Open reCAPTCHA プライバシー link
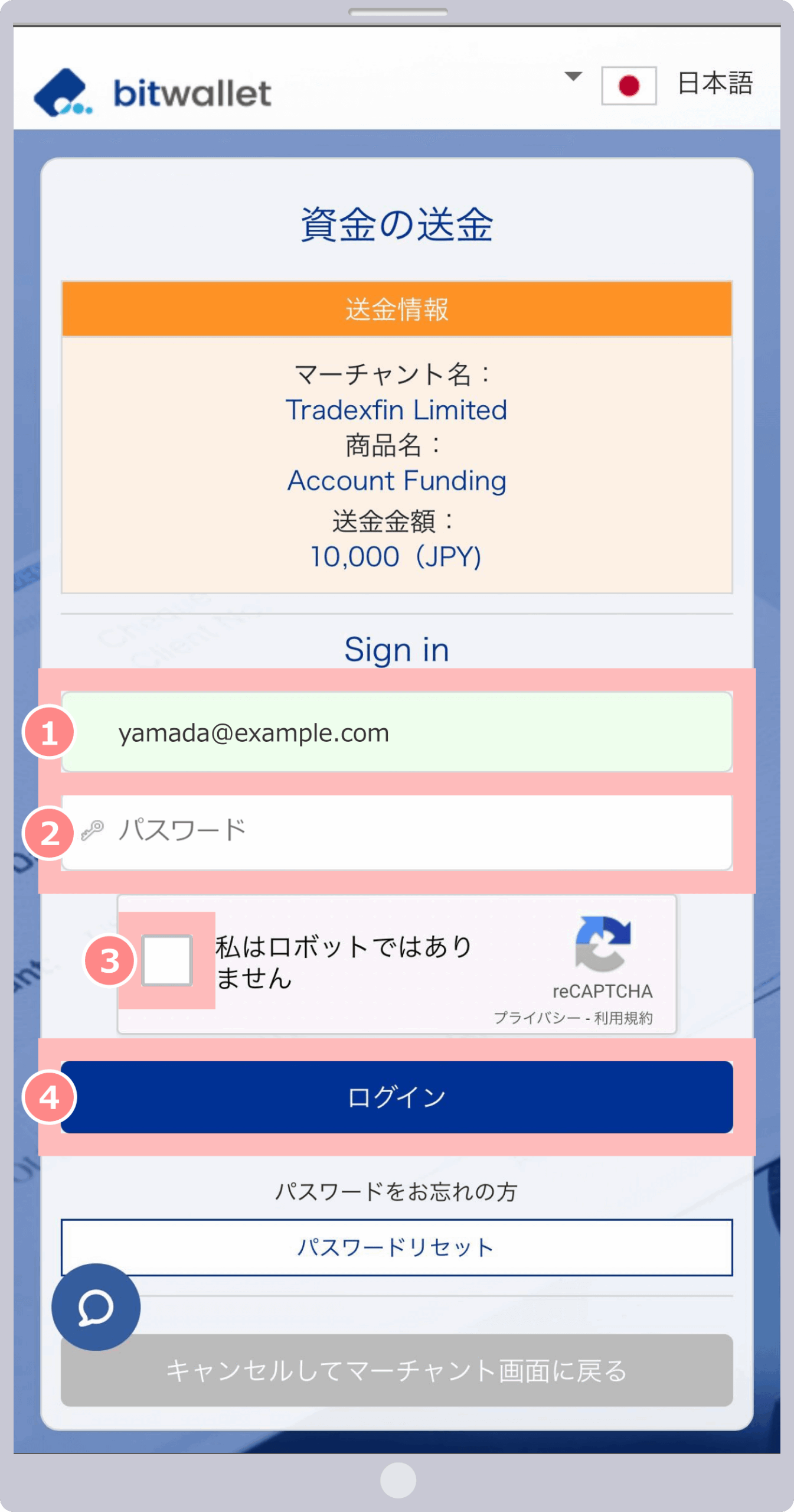The image size is (794, 1512). 537,1018
